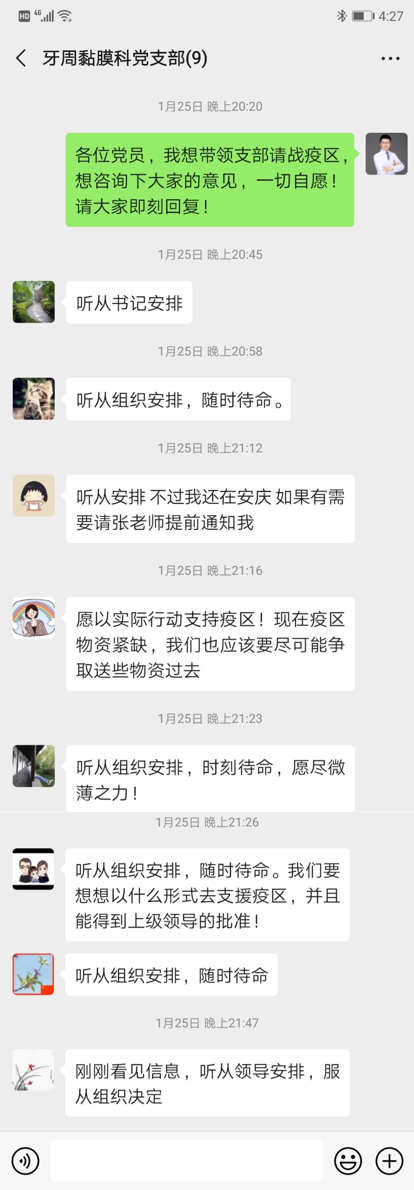Open the family cartoon avatar's profile

(x=33, y=869)
